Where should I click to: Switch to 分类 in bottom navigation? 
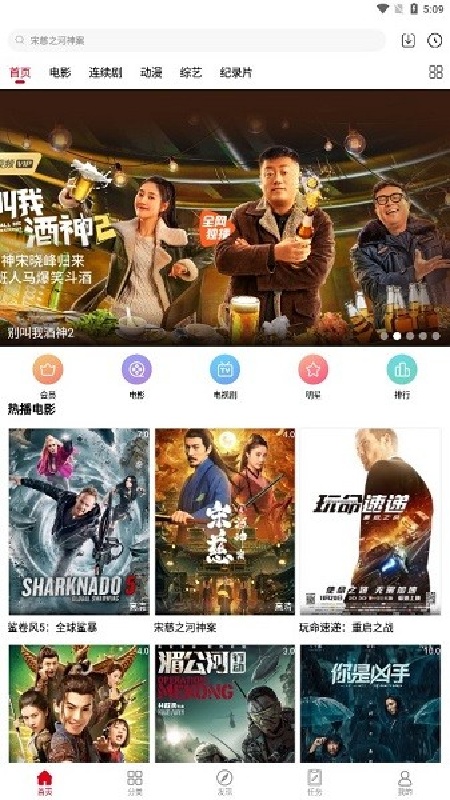pyautogui.click(x=135, y=783)
